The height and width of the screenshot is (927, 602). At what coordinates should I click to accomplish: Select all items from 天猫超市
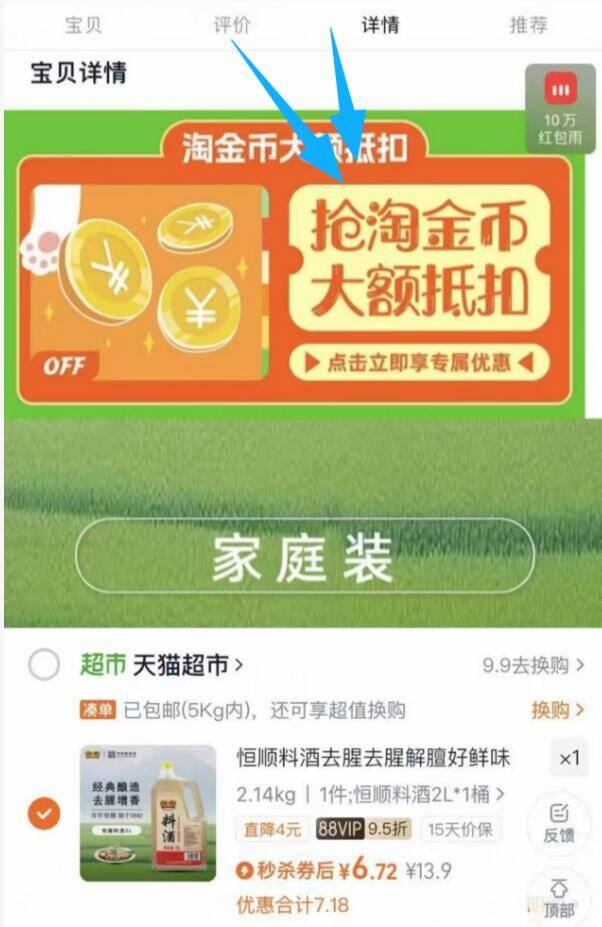(43, 664)
